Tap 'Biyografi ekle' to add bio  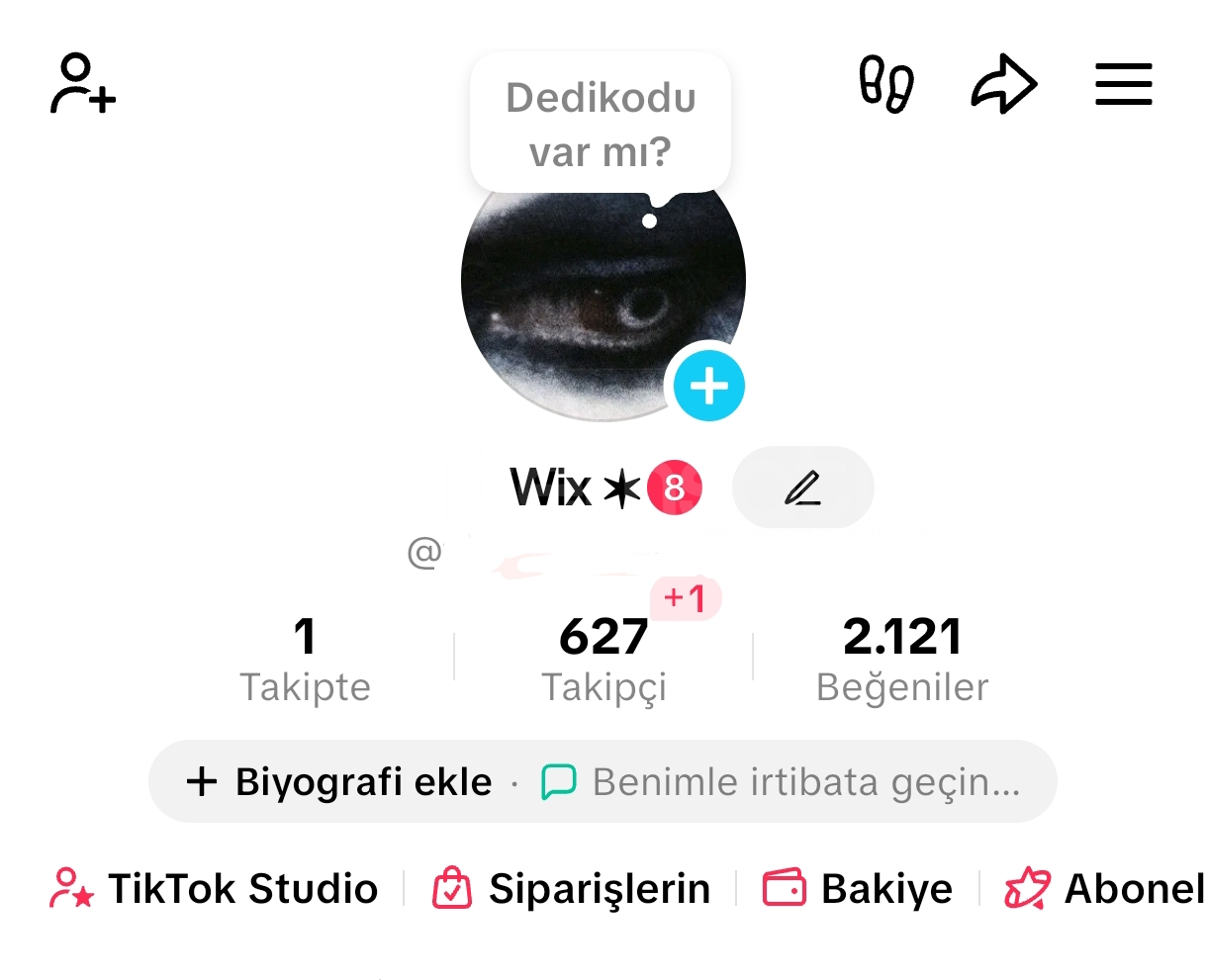click(x=339, y=782)
